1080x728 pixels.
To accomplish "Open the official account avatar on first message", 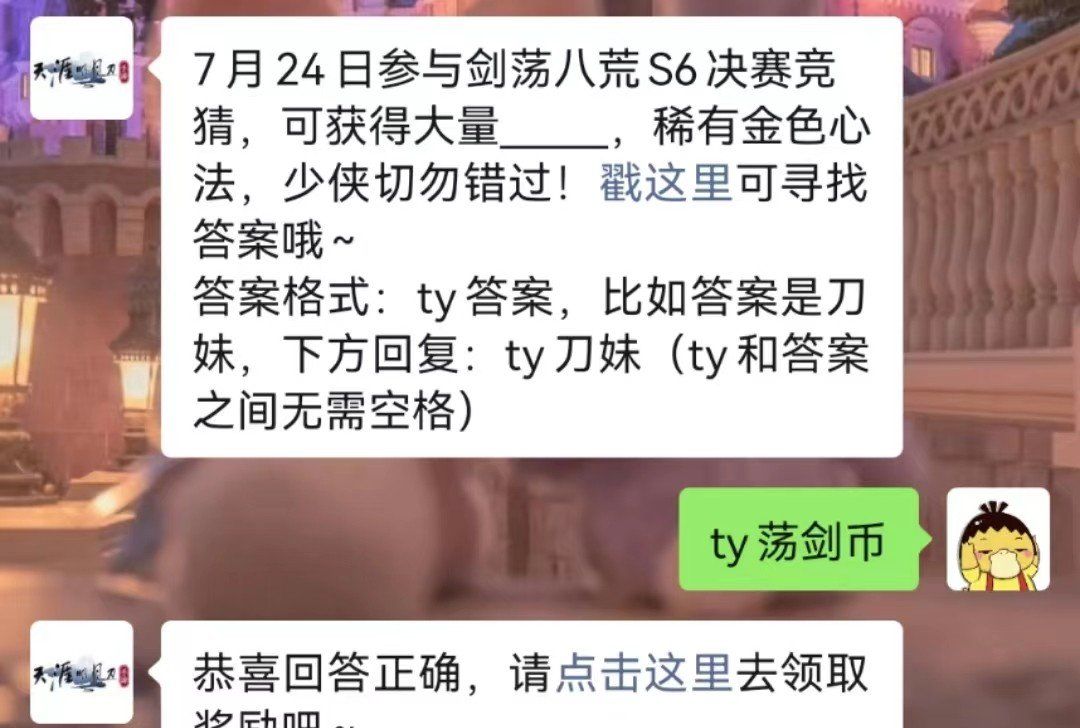I will click(x=81, y=67).
